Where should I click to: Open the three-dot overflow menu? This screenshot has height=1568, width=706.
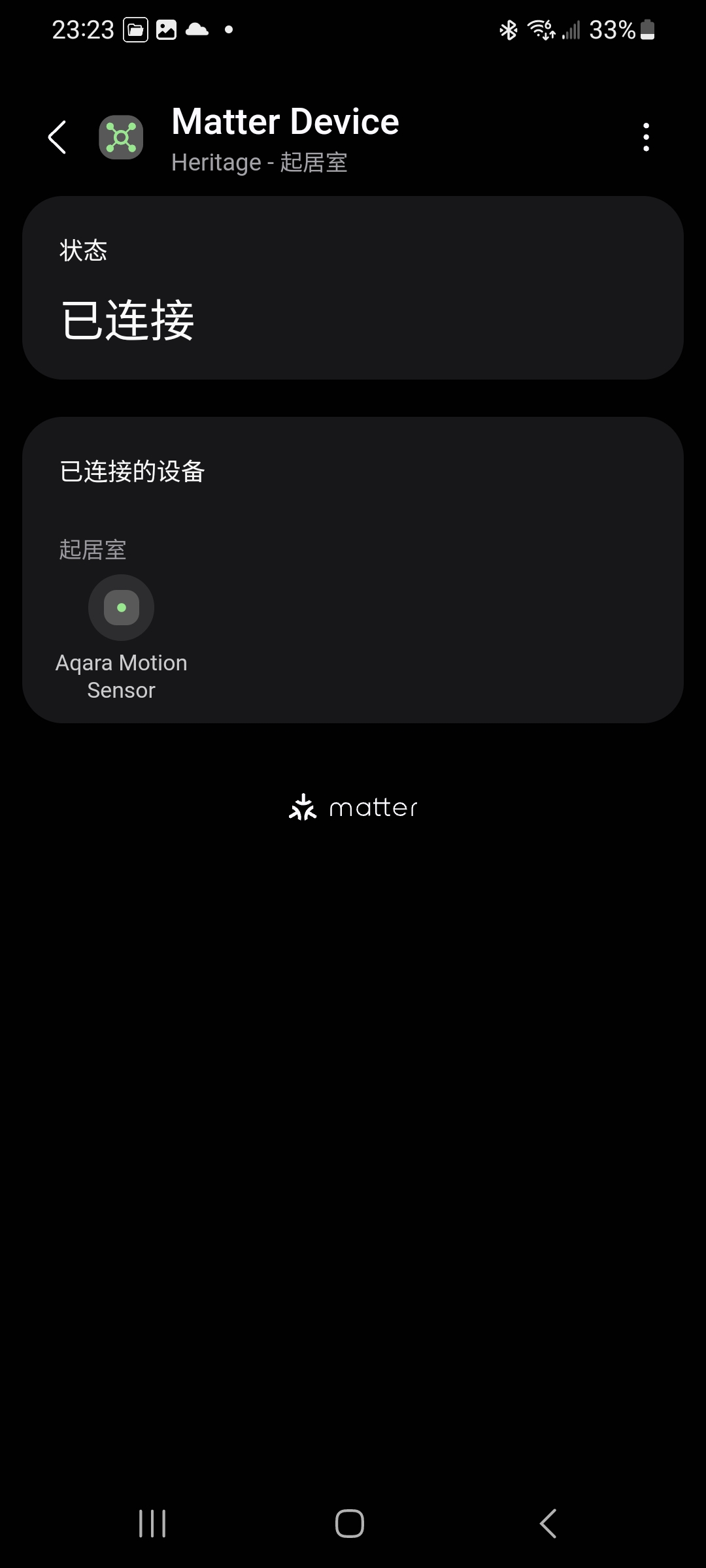[646, 137]
